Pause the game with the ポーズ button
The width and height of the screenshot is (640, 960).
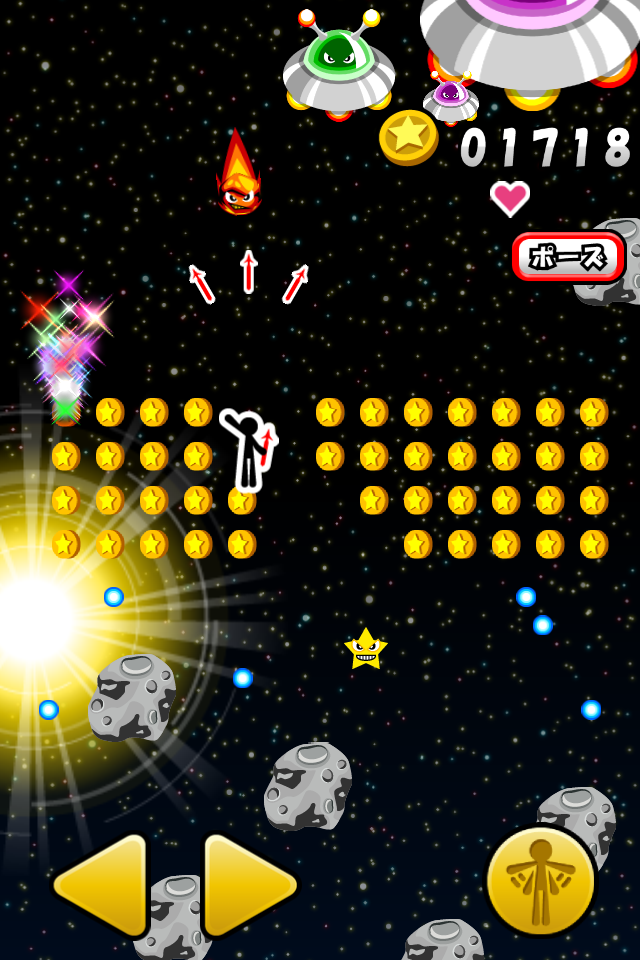pos(568,257)
